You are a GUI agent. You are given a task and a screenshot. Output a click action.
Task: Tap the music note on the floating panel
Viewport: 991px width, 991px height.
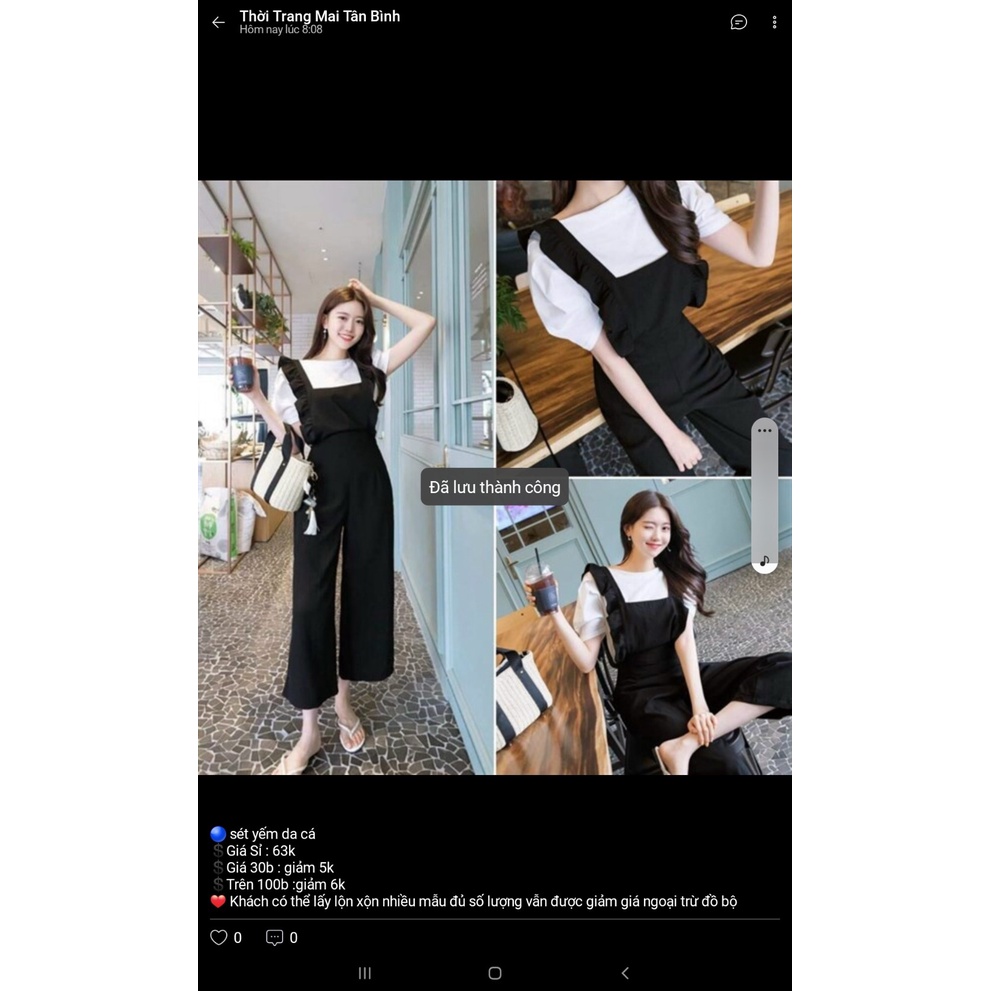(x=765, y=560)
